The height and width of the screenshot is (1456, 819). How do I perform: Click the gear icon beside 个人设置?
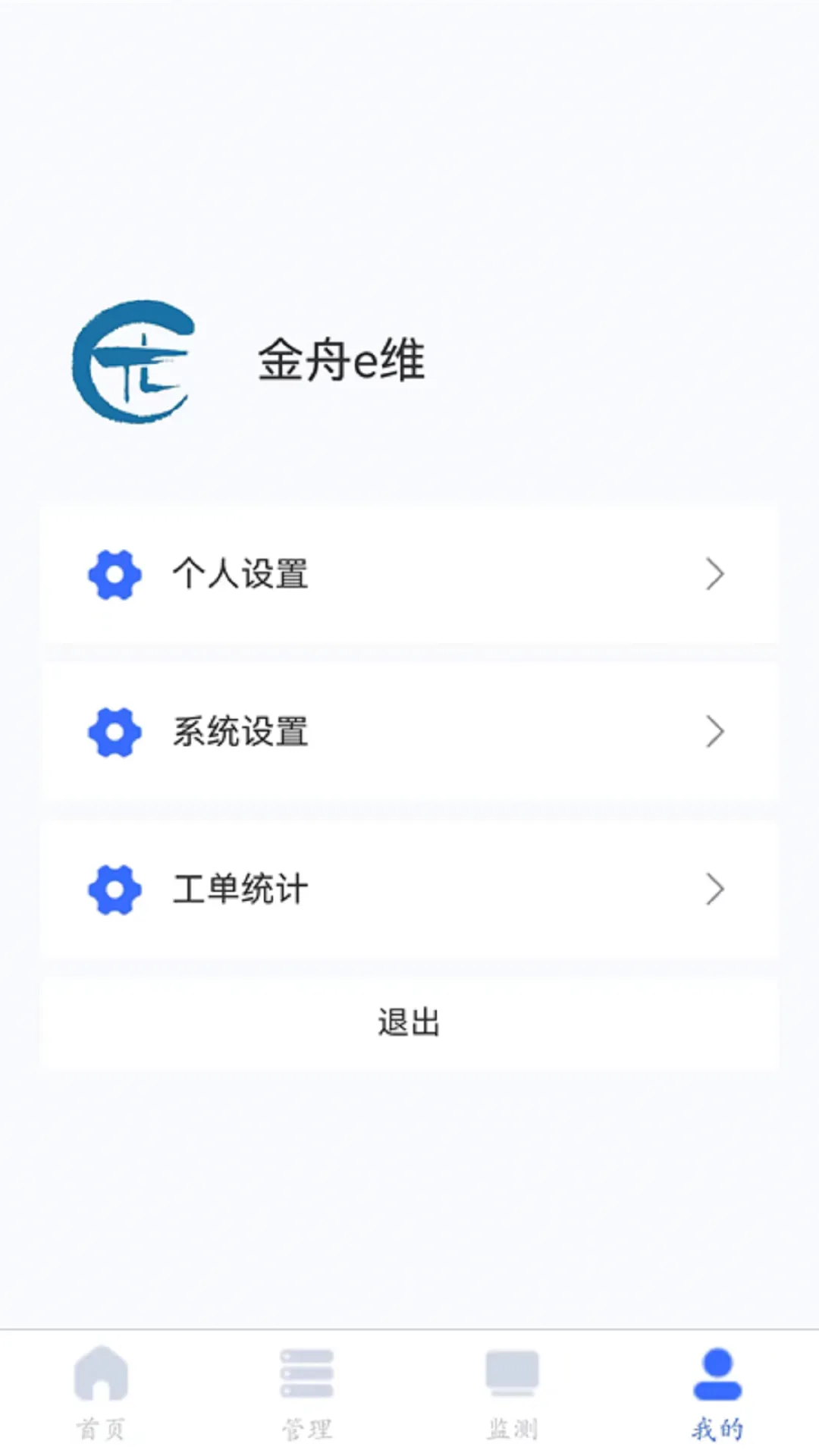point(114,575)
